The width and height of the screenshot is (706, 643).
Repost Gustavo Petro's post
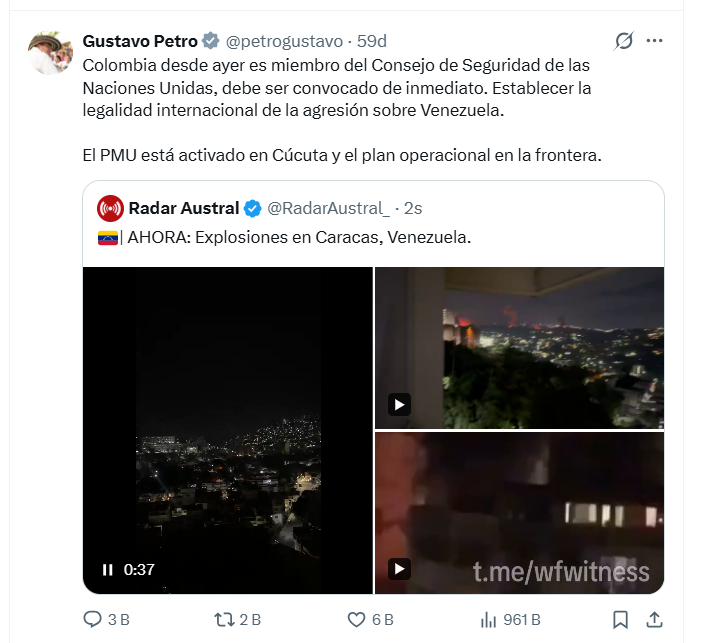pos(226,620)
